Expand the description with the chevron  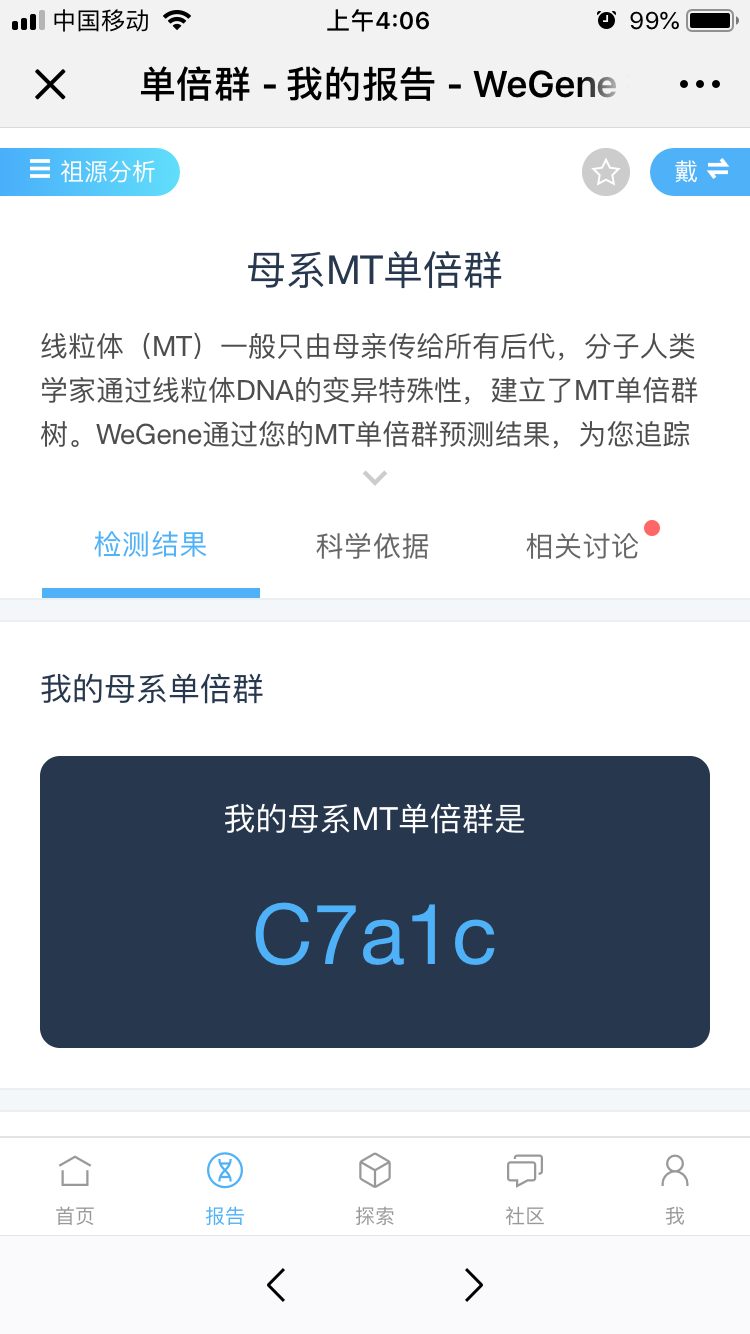click(x=375, y=478)
